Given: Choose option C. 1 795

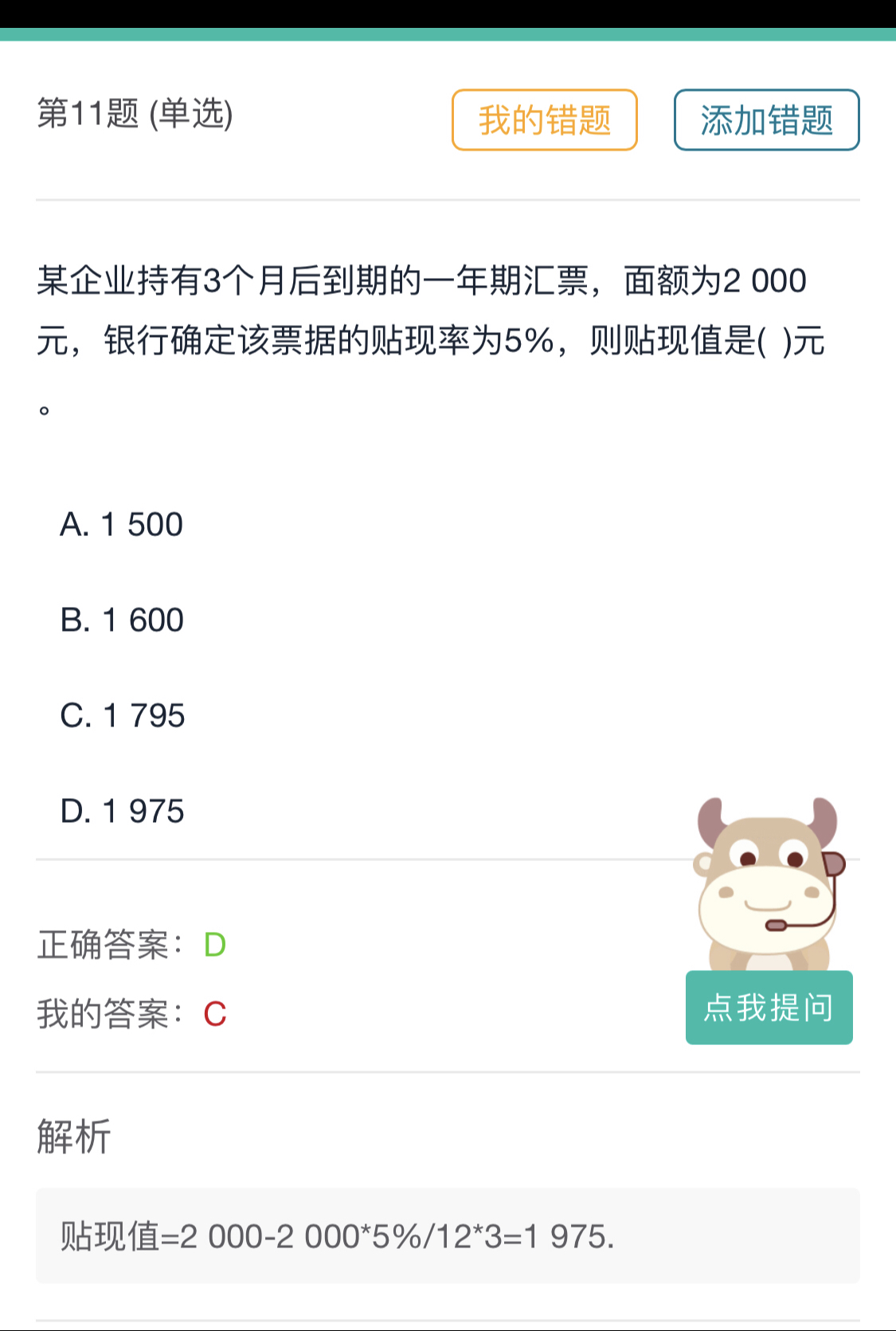Looking at the screenshot, I should coord(123,716).
